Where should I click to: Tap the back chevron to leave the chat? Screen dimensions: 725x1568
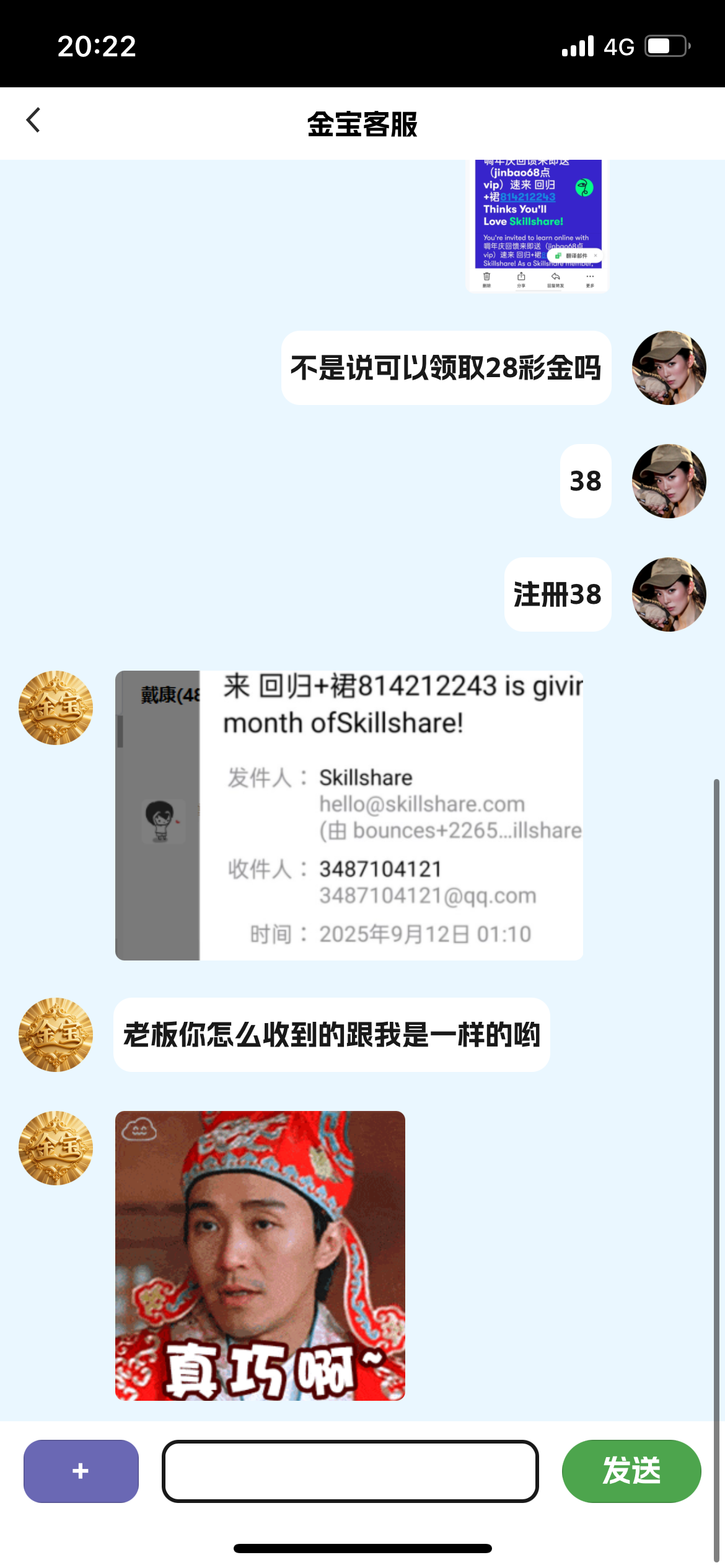click(x=33, y=120)
